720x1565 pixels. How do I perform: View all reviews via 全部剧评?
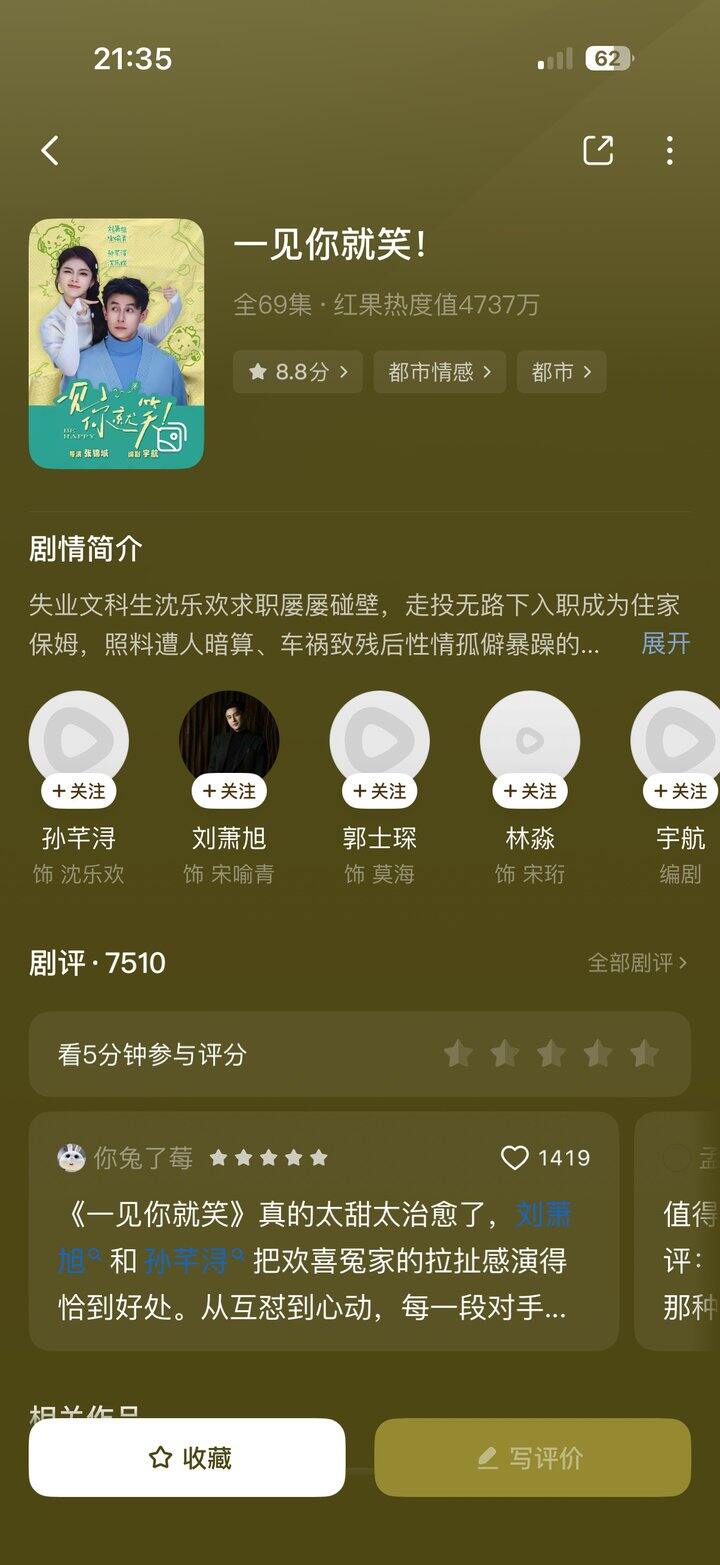pos(637,963)
